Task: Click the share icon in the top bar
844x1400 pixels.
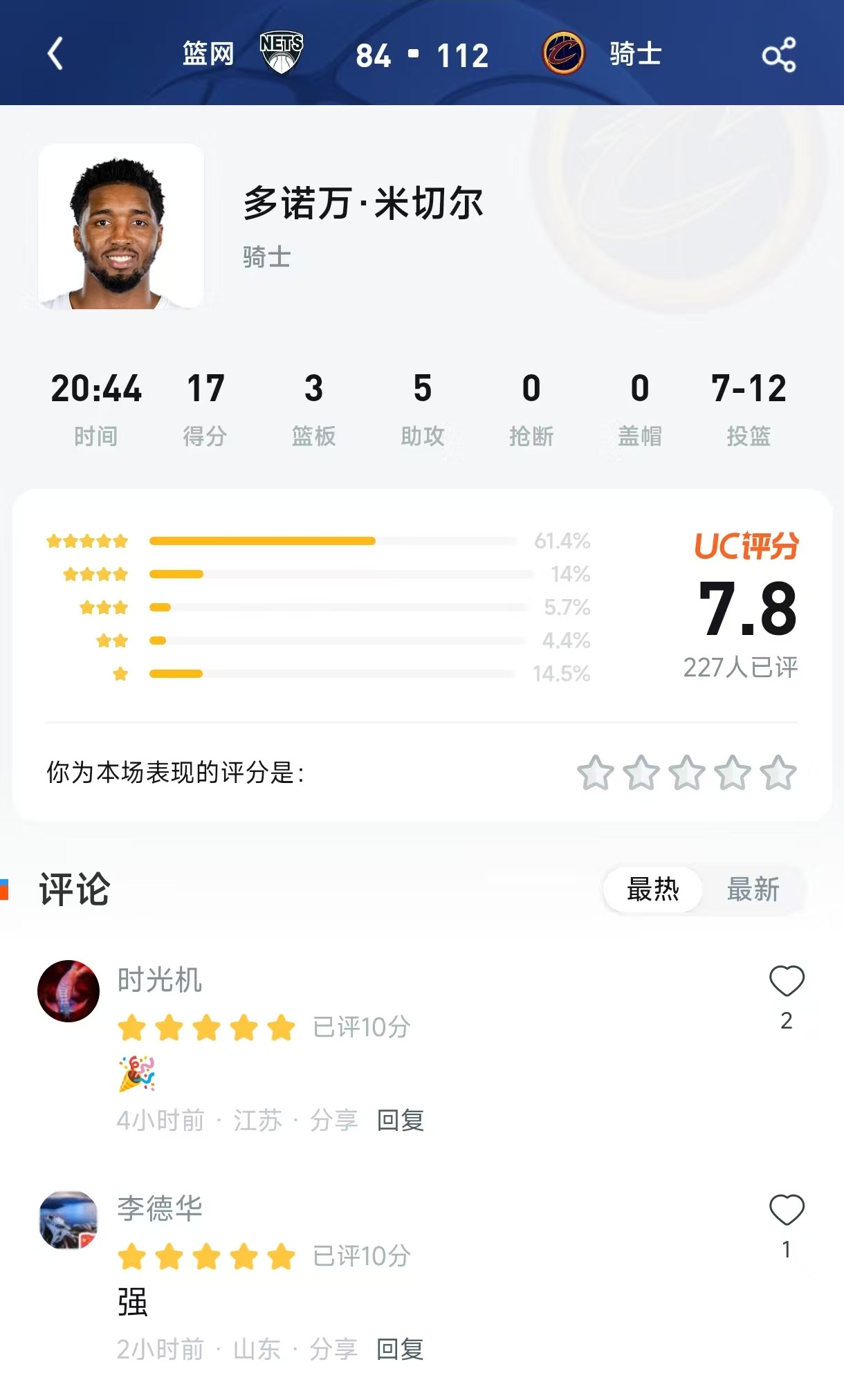Action: tap(780, 54)
